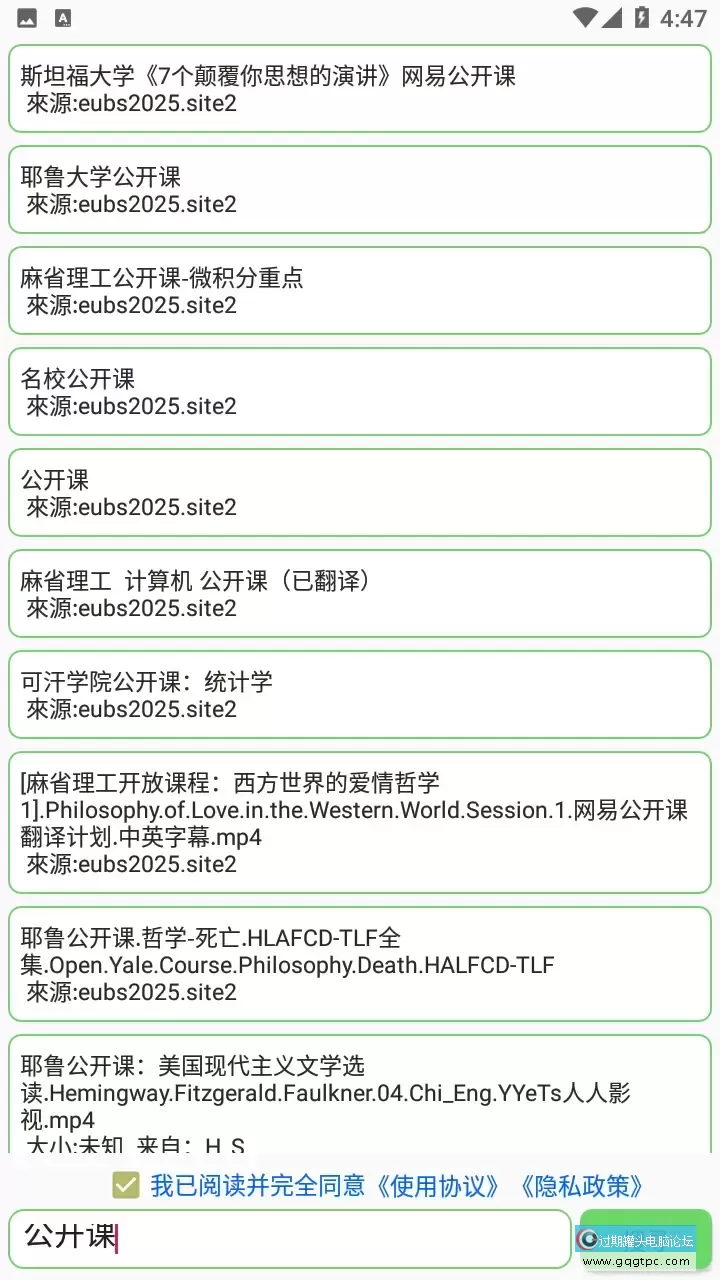Screen dimensions: 720x1280
Task: Open the 麻省理工公开课-微积分重点 result
Action: [360, 290]
